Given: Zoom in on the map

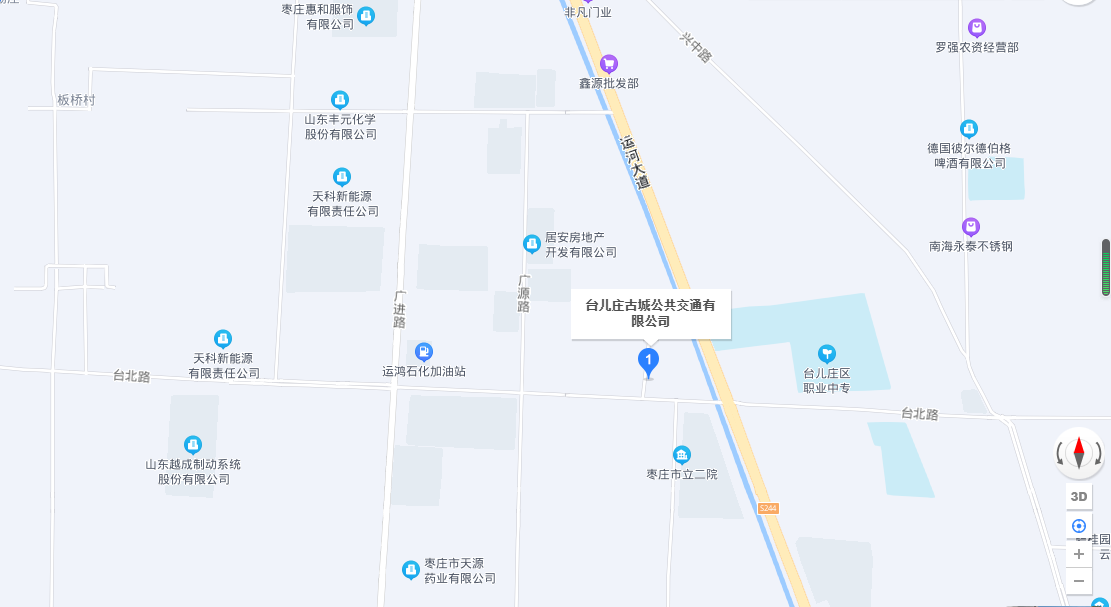Looking at the screenshot, I should tap(1079, 554).
